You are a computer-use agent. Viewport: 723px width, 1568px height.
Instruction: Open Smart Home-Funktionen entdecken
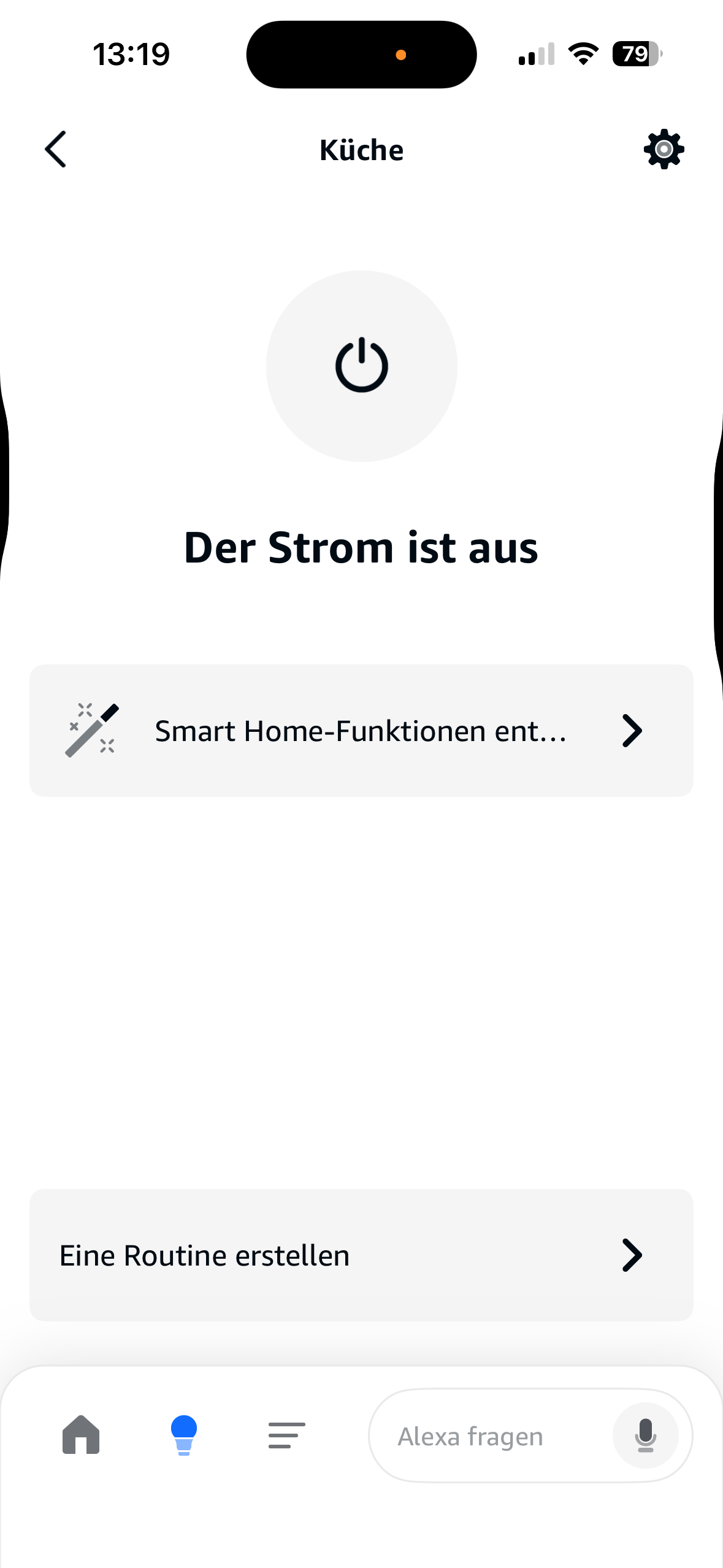[361, 730]
